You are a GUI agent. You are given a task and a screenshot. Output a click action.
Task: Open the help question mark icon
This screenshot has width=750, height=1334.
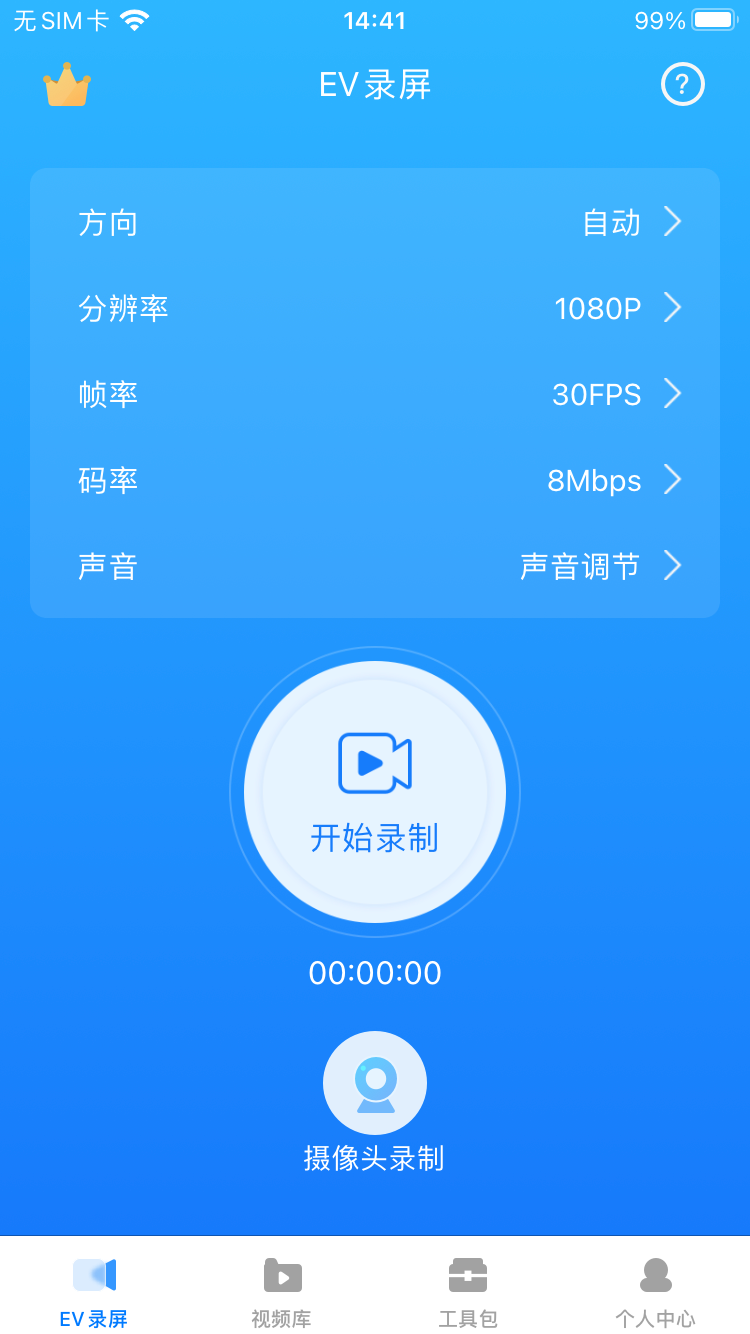pos(683,84)
